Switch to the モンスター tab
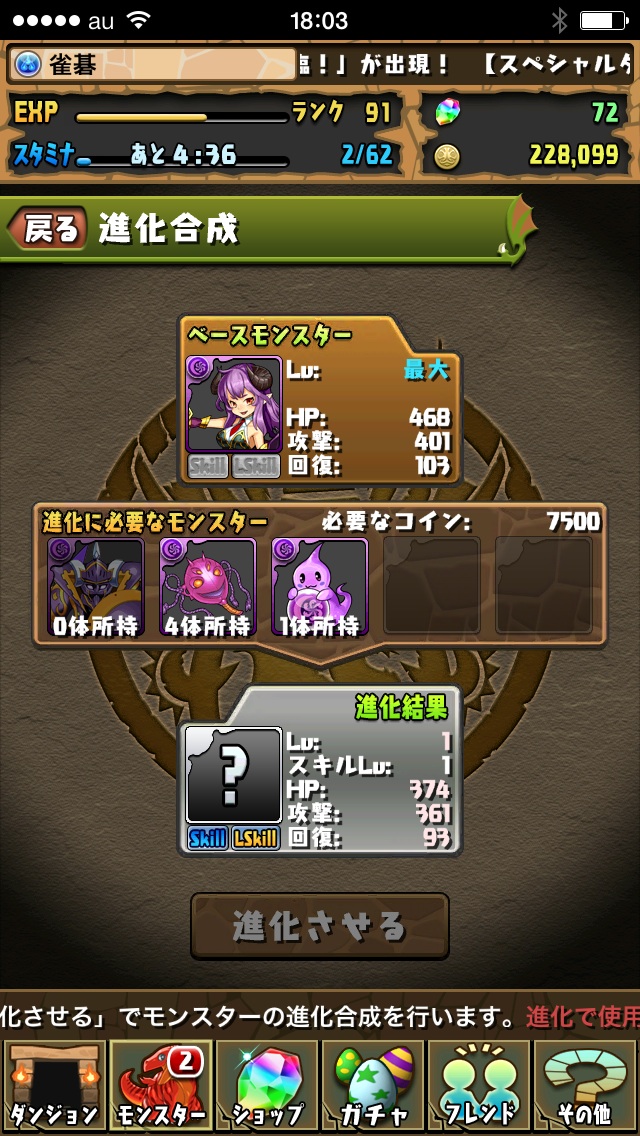Screen dimensions: 640x1136 (x=160, y=1085)
